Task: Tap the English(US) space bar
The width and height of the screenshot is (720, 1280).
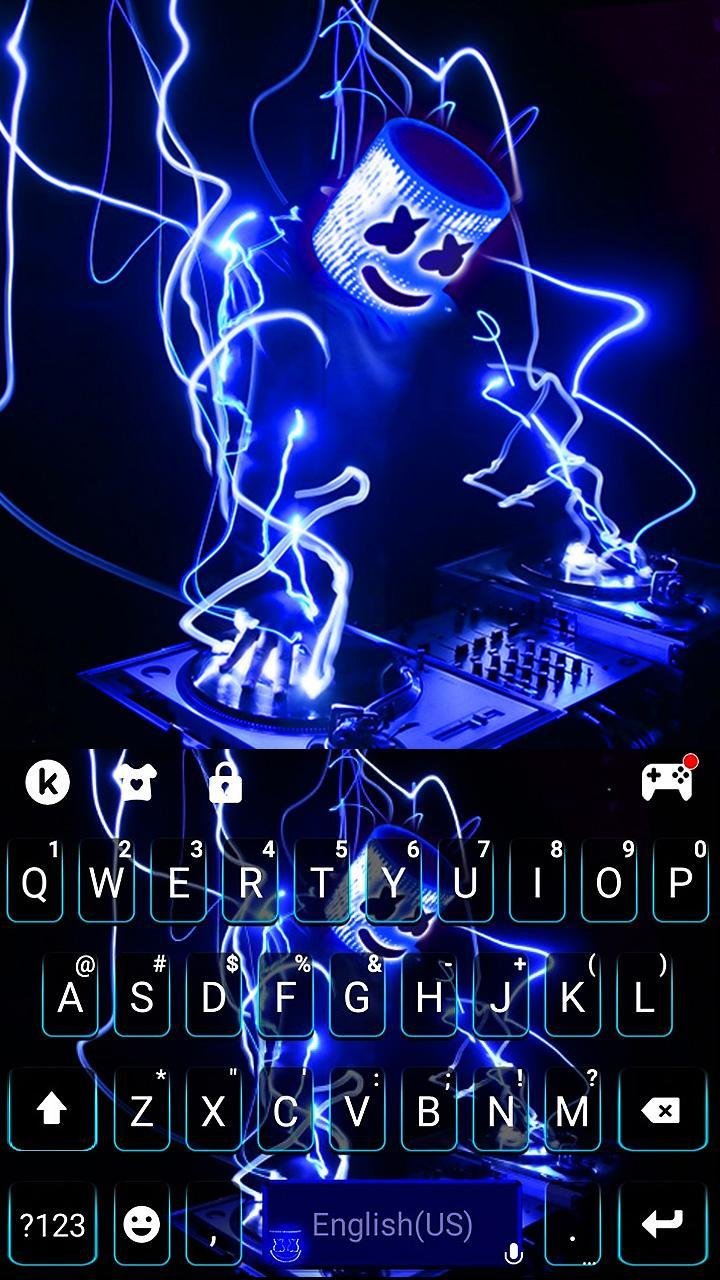Action: pos(392,1224)
